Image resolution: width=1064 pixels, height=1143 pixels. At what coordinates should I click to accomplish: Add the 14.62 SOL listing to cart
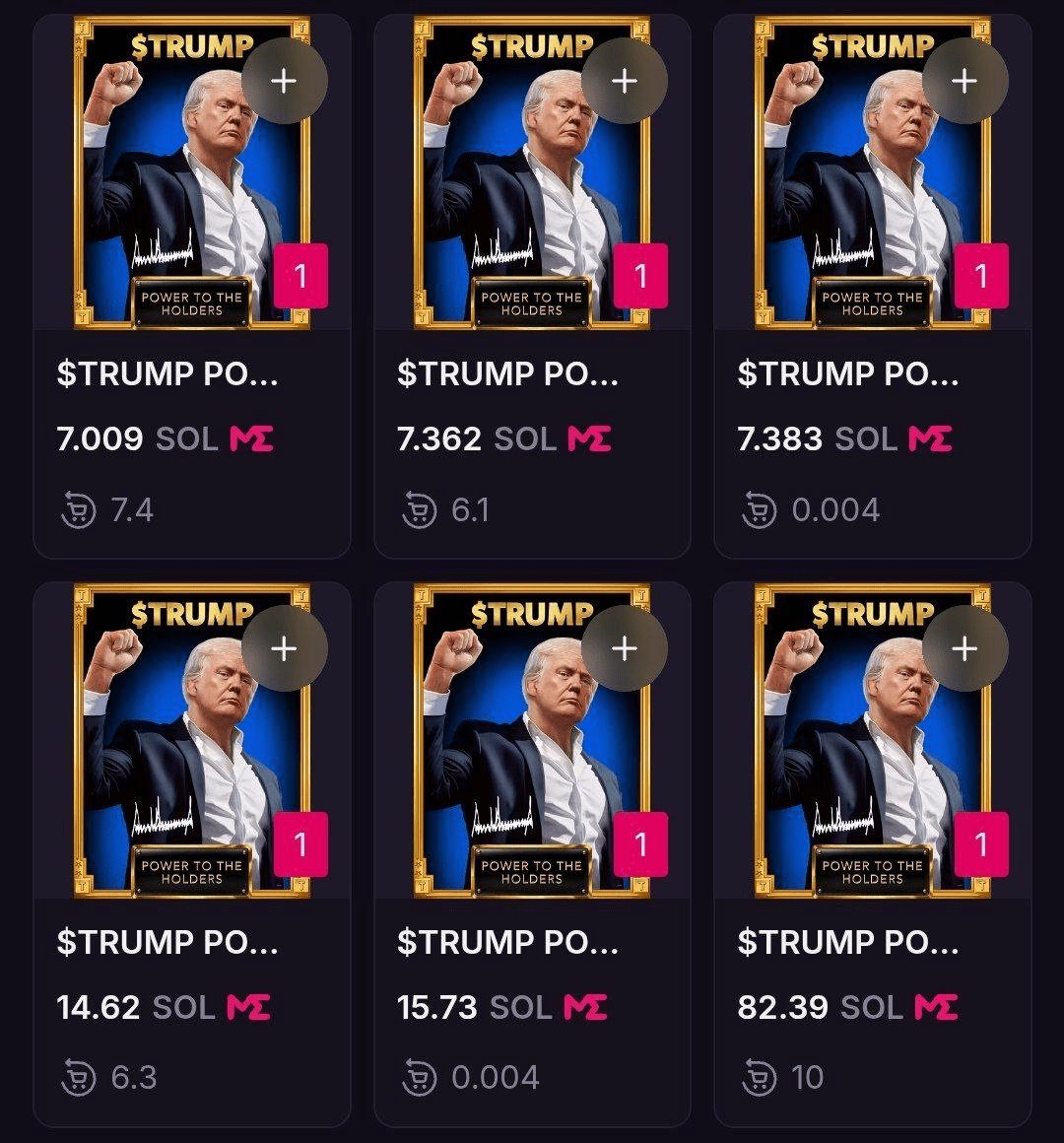click(284, 648)
